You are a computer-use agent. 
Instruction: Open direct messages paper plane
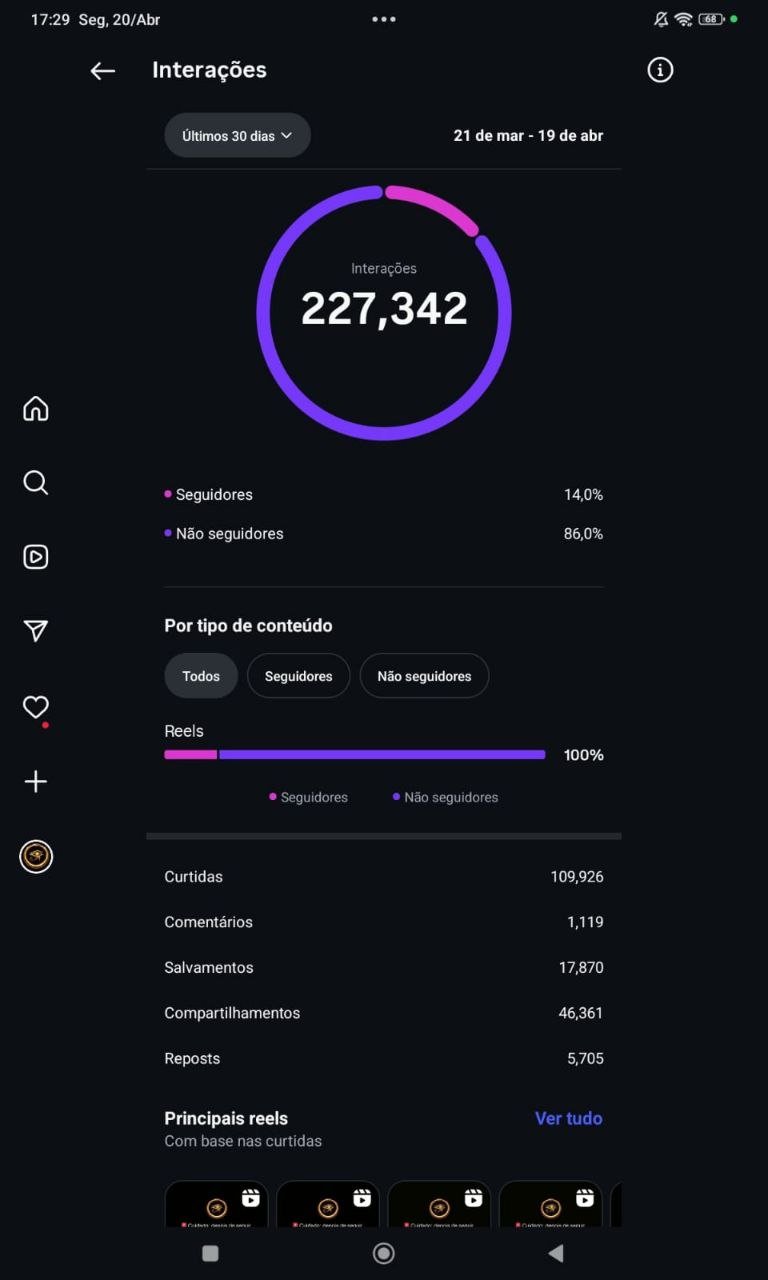coord(36,630)
